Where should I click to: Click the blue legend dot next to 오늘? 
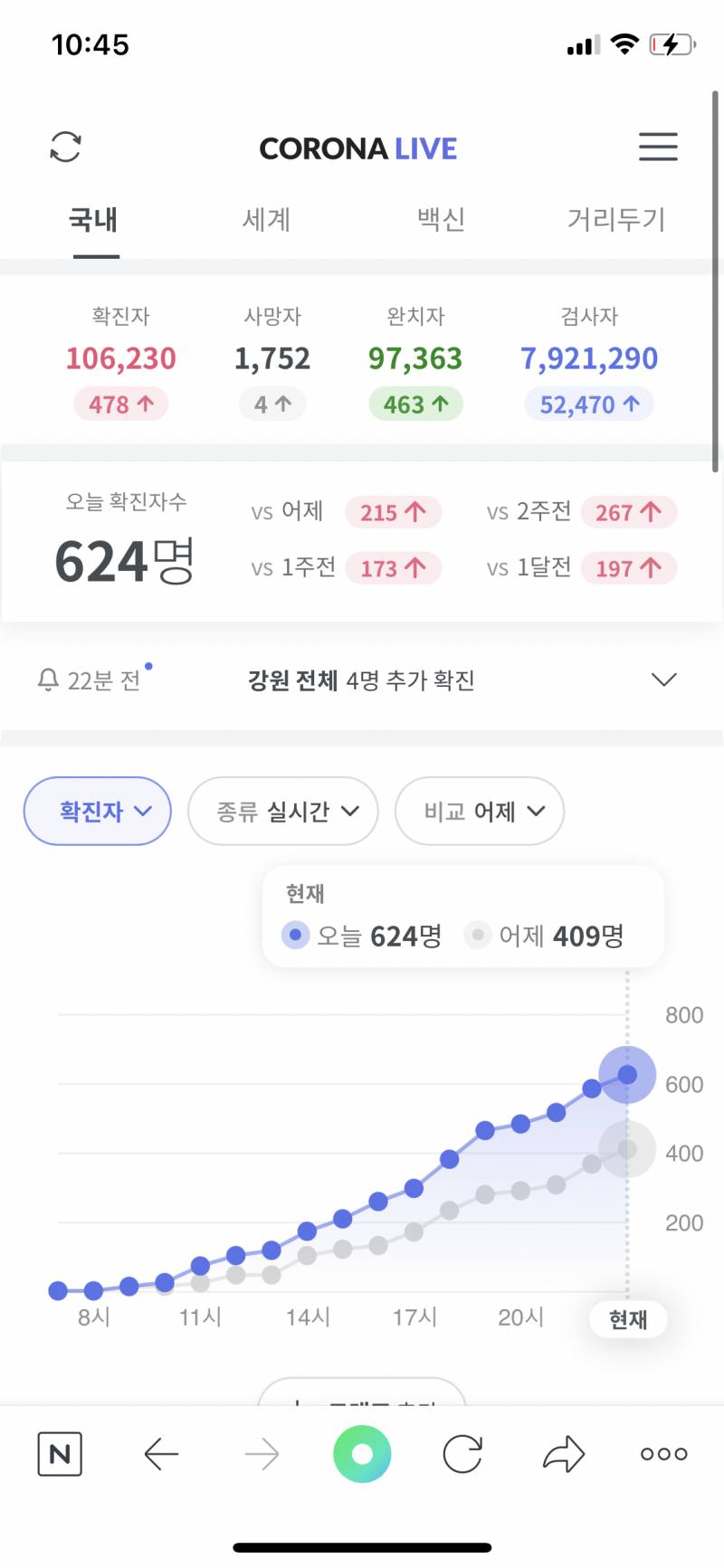[294, 935]
